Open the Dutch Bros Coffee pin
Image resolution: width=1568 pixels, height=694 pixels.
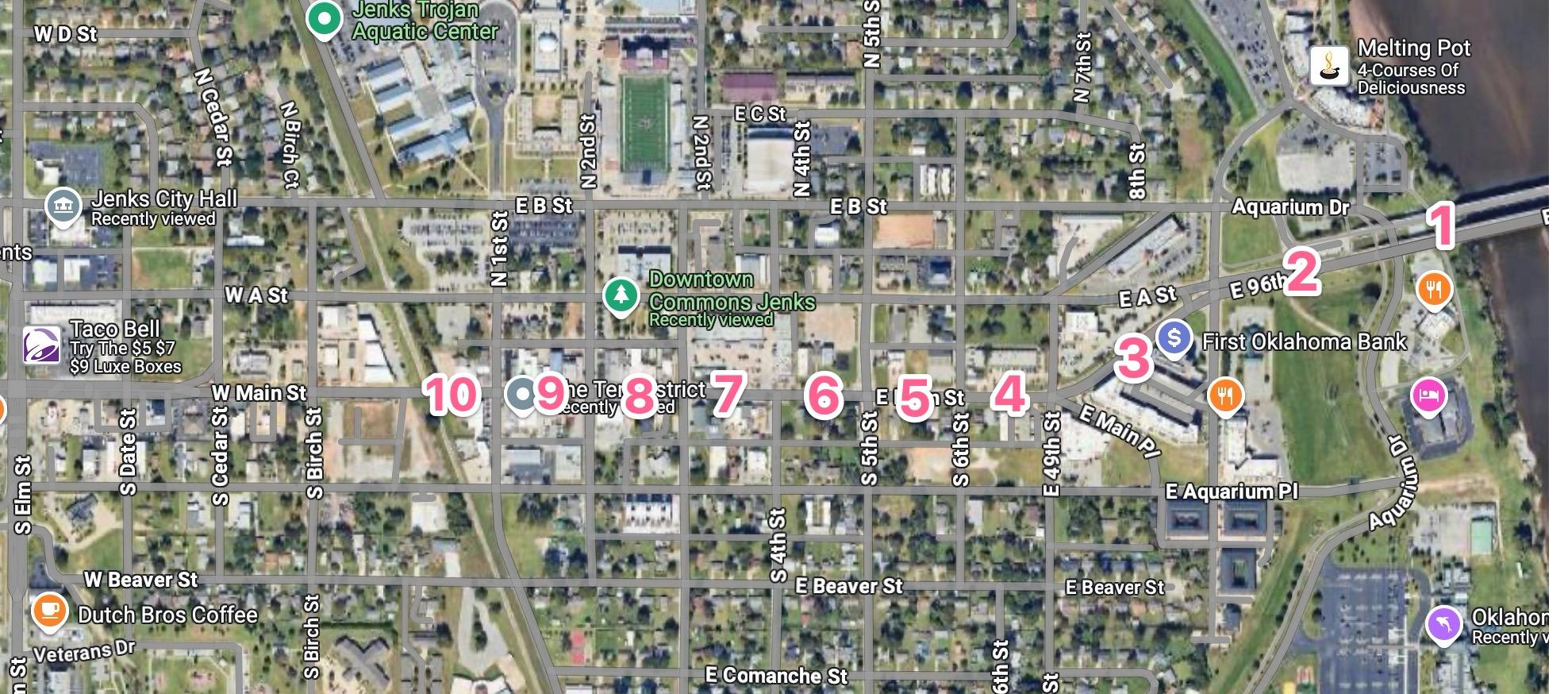coord(49,611)
